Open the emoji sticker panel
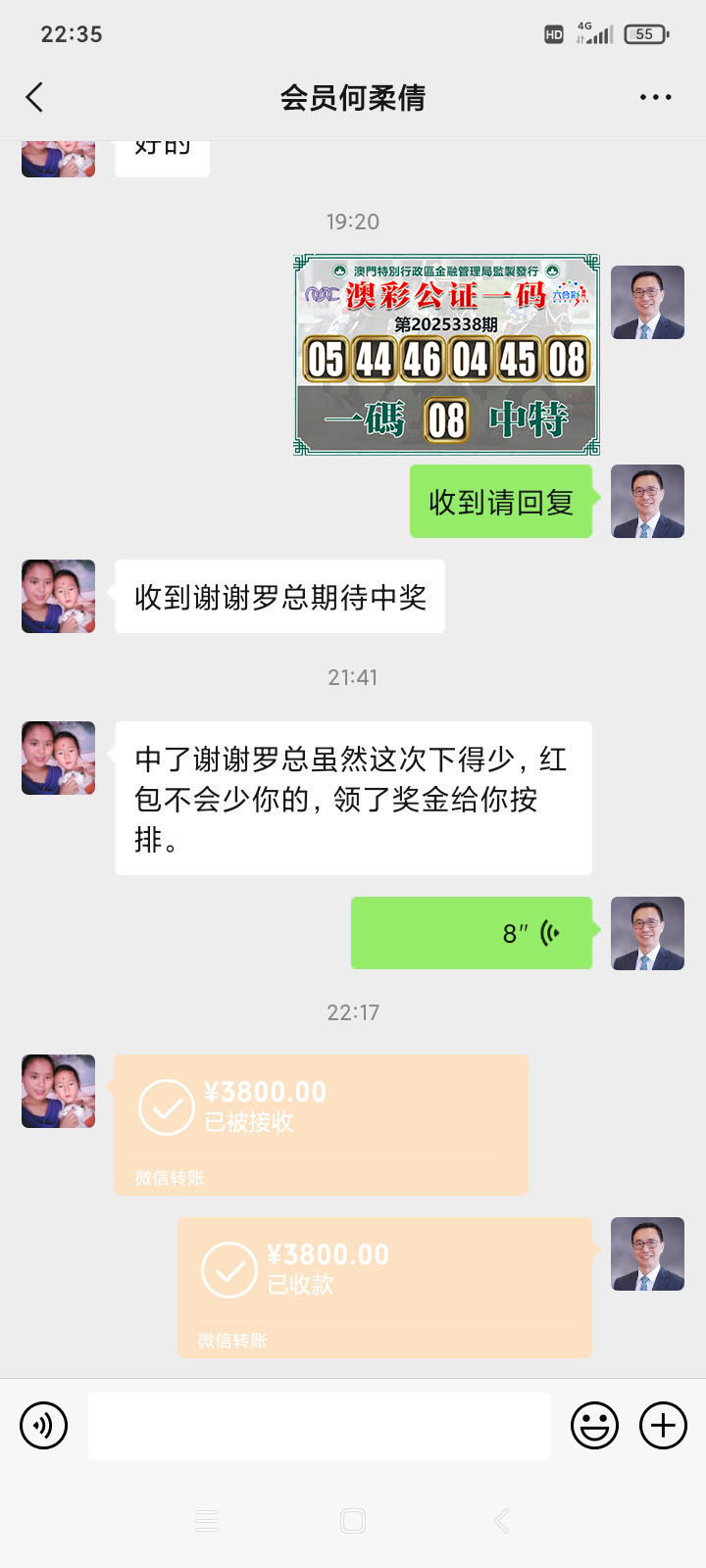The height and width of the screenshot is (1568, 706). (x=594, y=1425)
